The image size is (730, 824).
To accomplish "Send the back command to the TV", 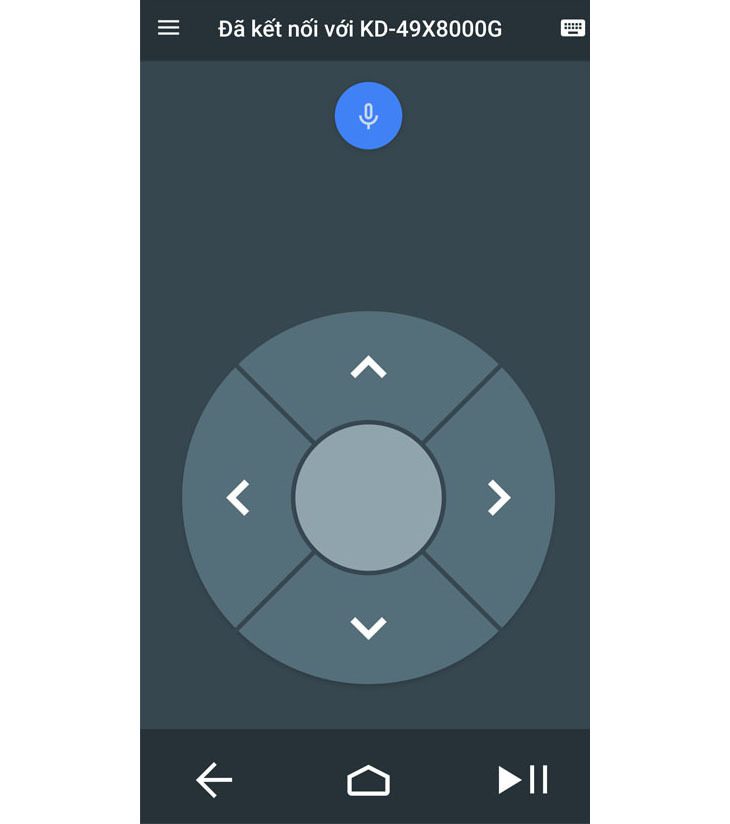I will tap(214, 780).
